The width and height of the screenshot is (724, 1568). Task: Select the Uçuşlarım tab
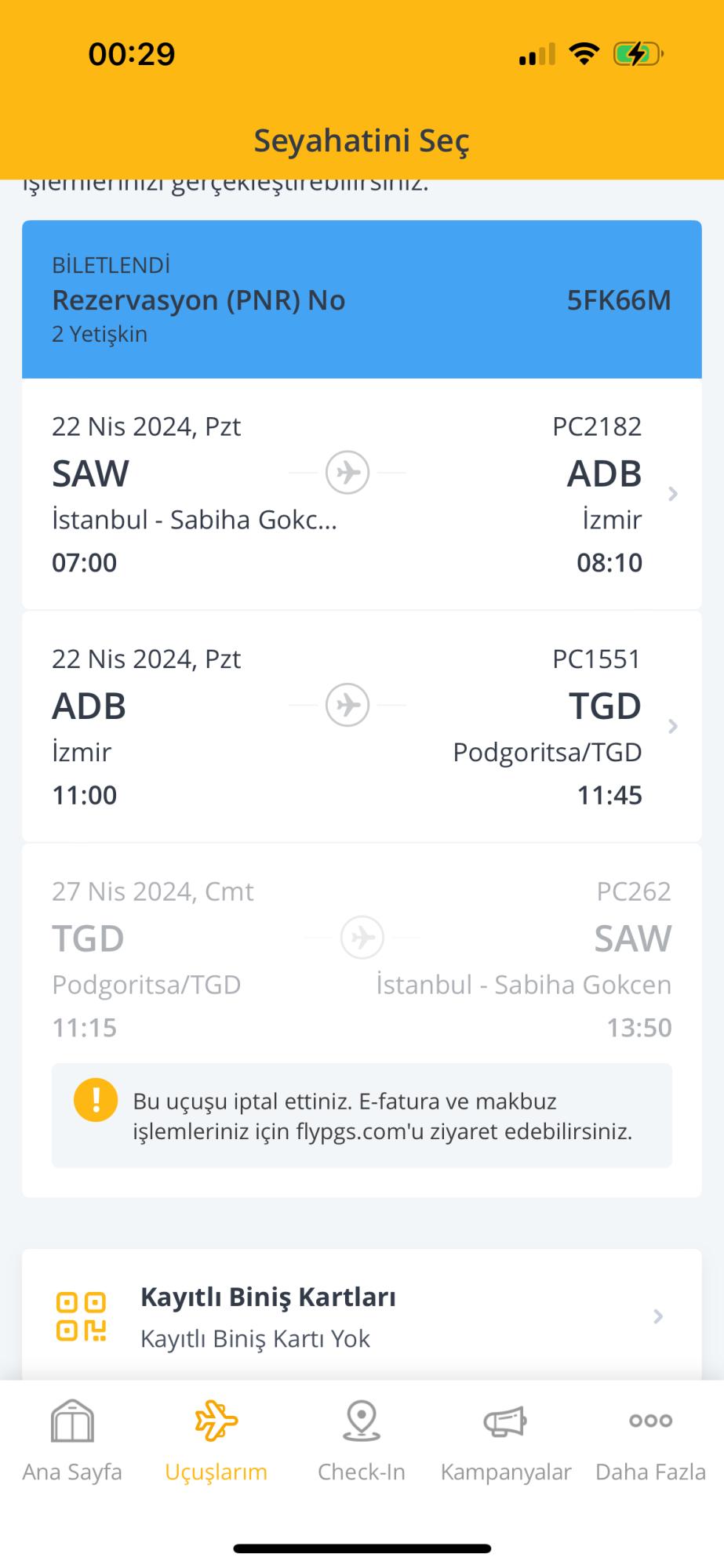pyautogui.click(x=216, y=1441)
